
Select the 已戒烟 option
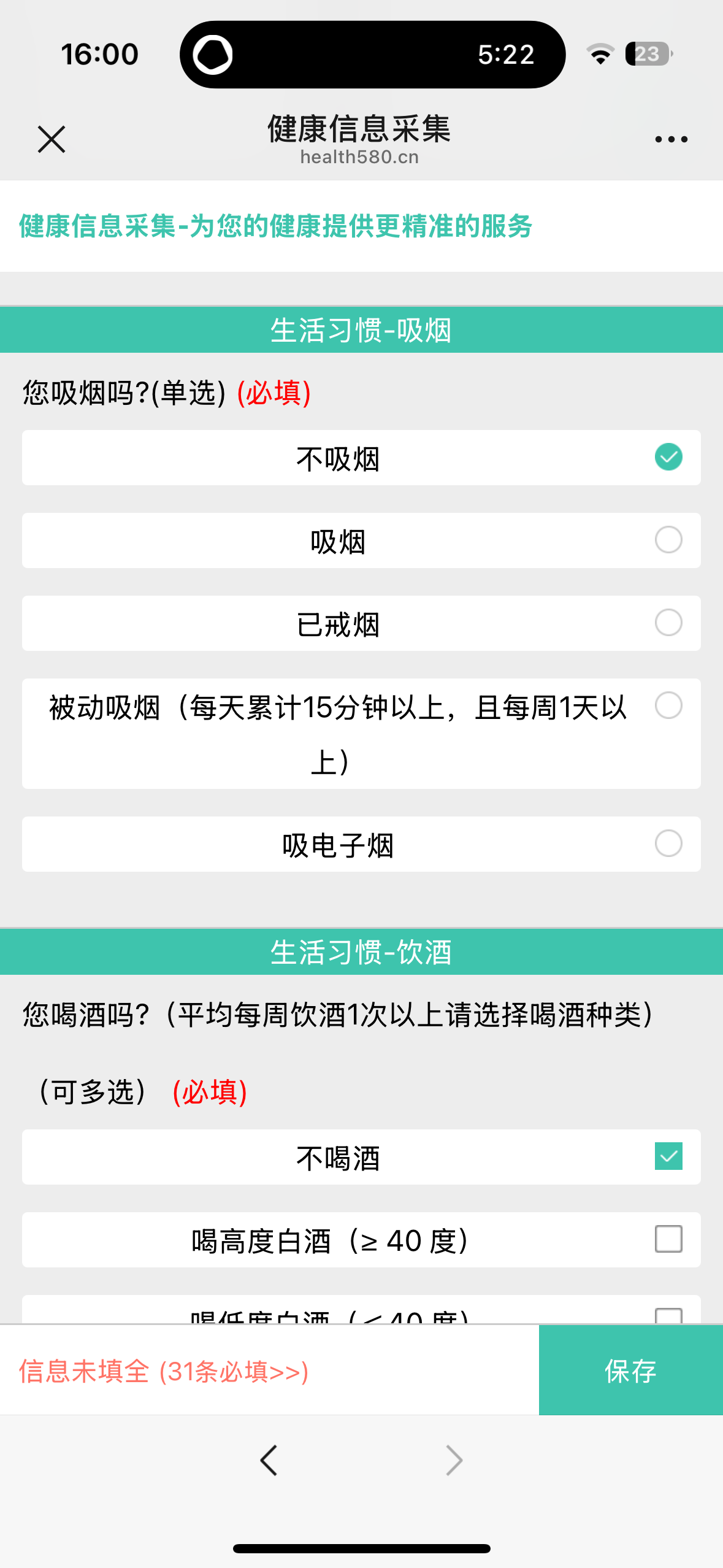click(x=361, y=623)
